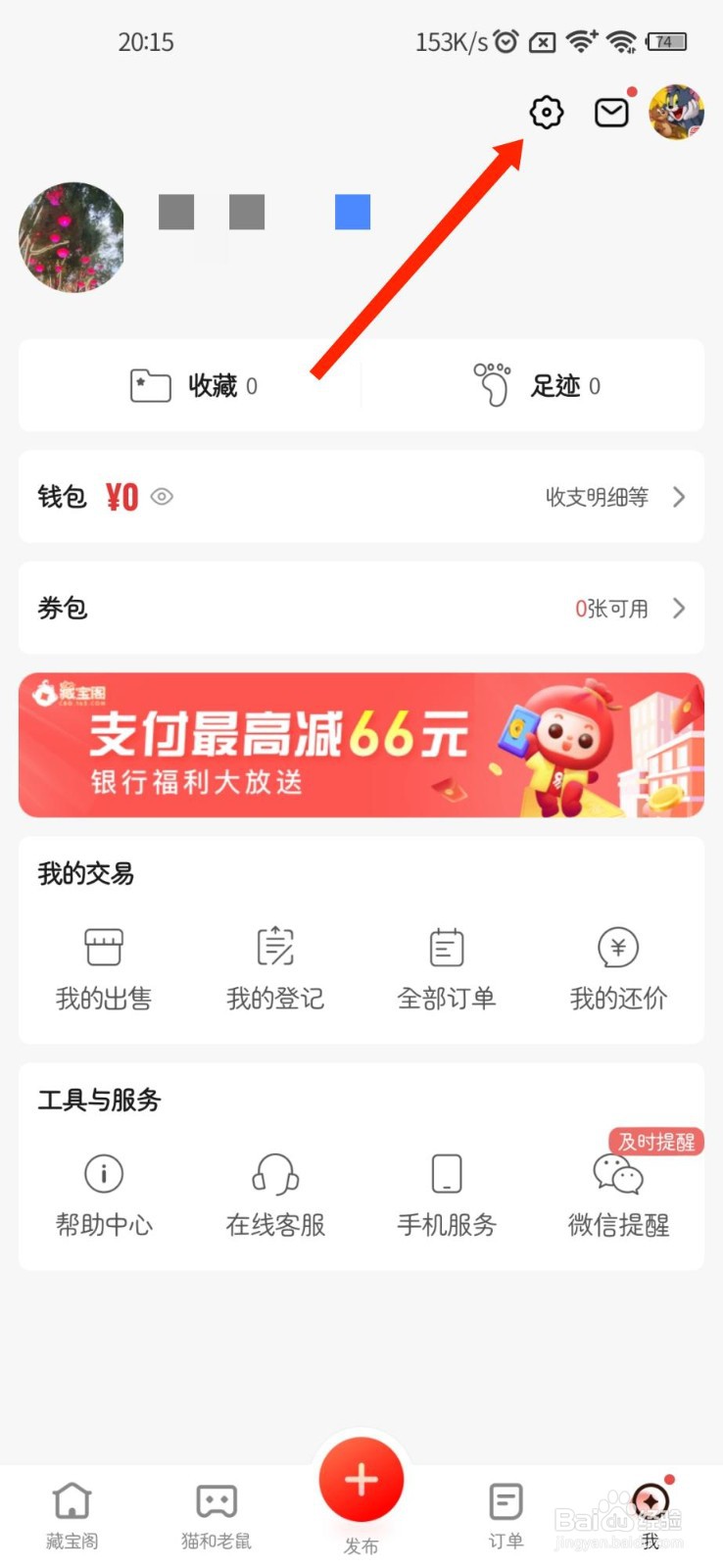This screenshot has height=1568, width=723.
Task: Open your profile avatar photo
Action: (x=72, y=237)
